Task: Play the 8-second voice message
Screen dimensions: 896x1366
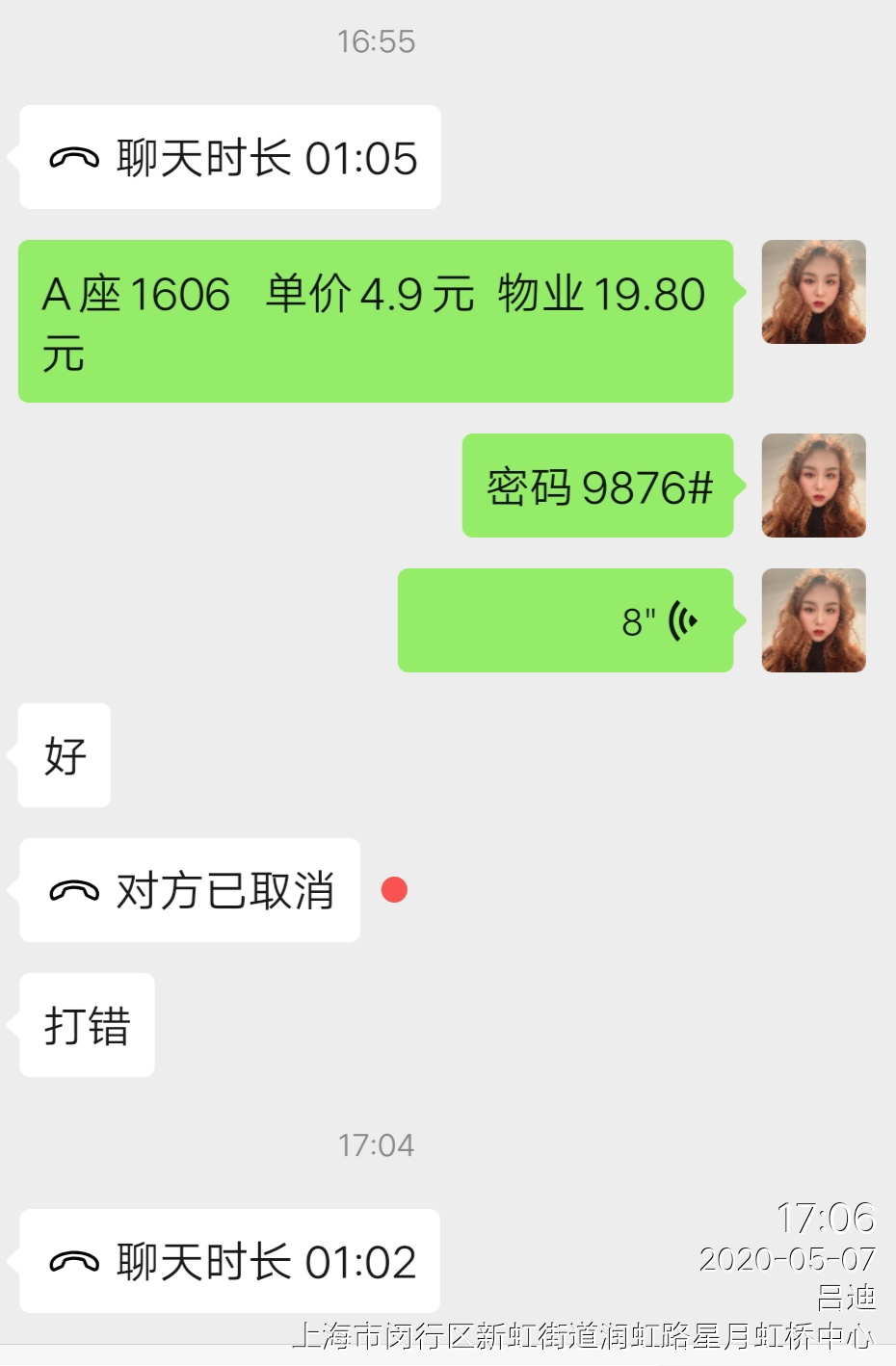Action: [x=566, y=620]
